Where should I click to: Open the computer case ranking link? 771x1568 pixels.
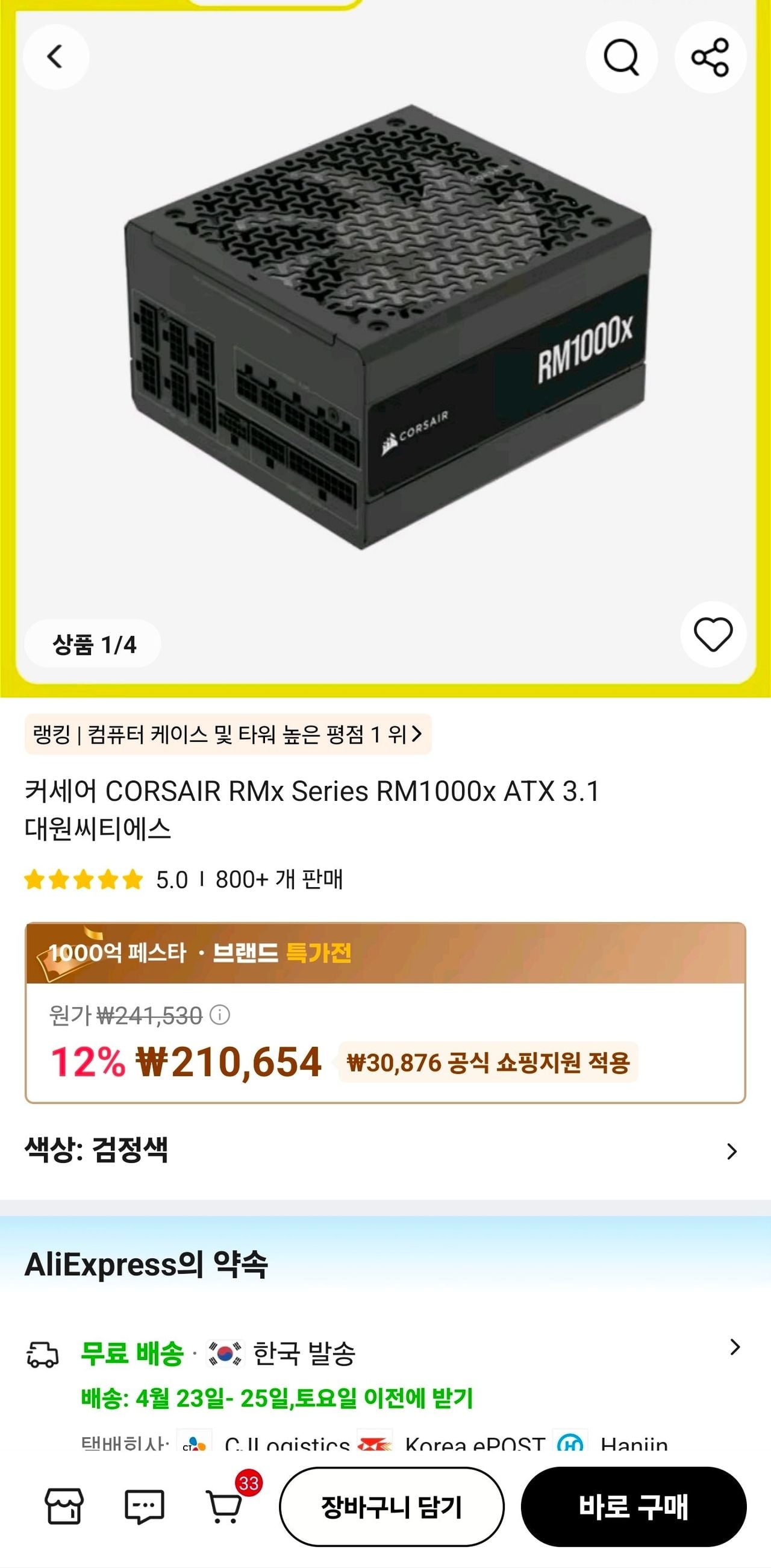228,734
